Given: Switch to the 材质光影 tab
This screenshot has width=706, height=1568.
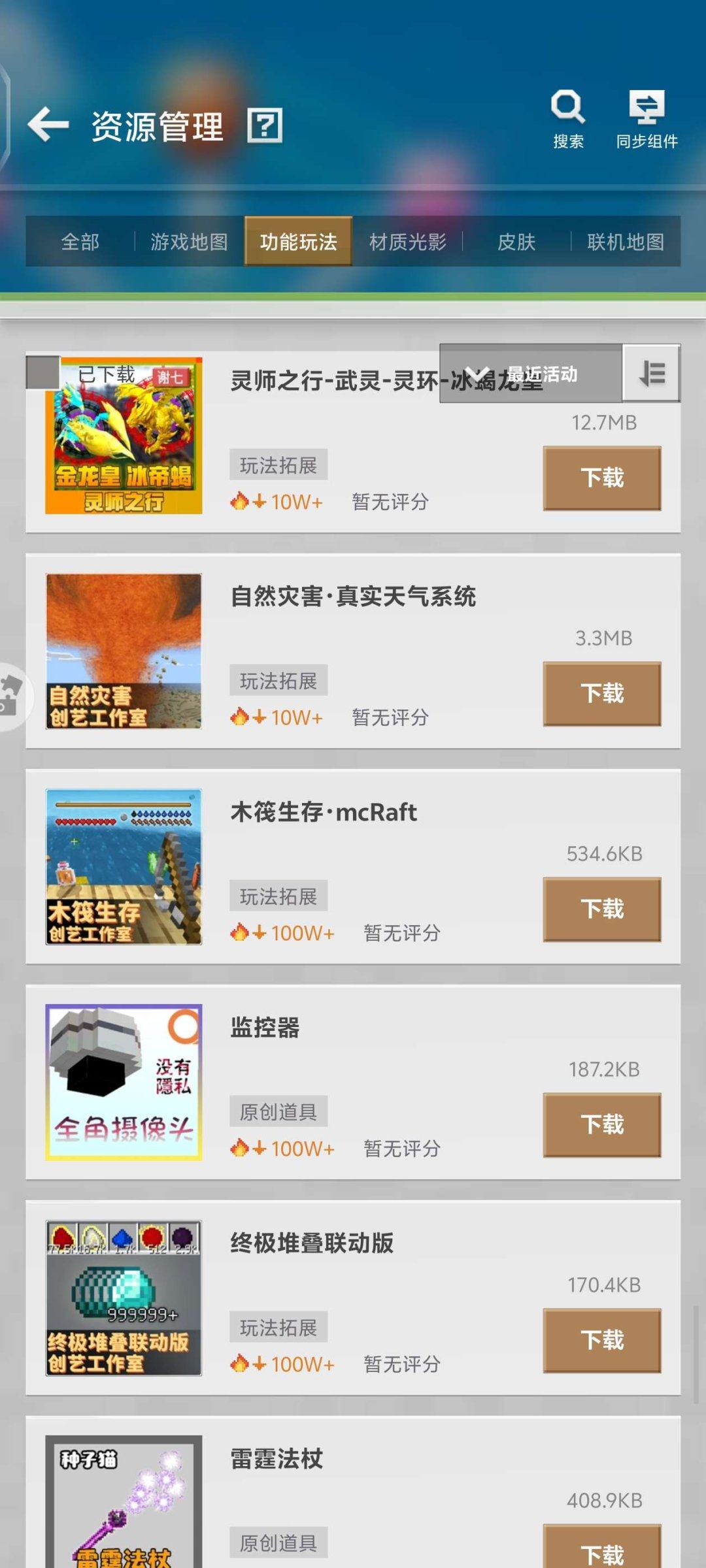Looking at the screenshot, I should (407, 242).
